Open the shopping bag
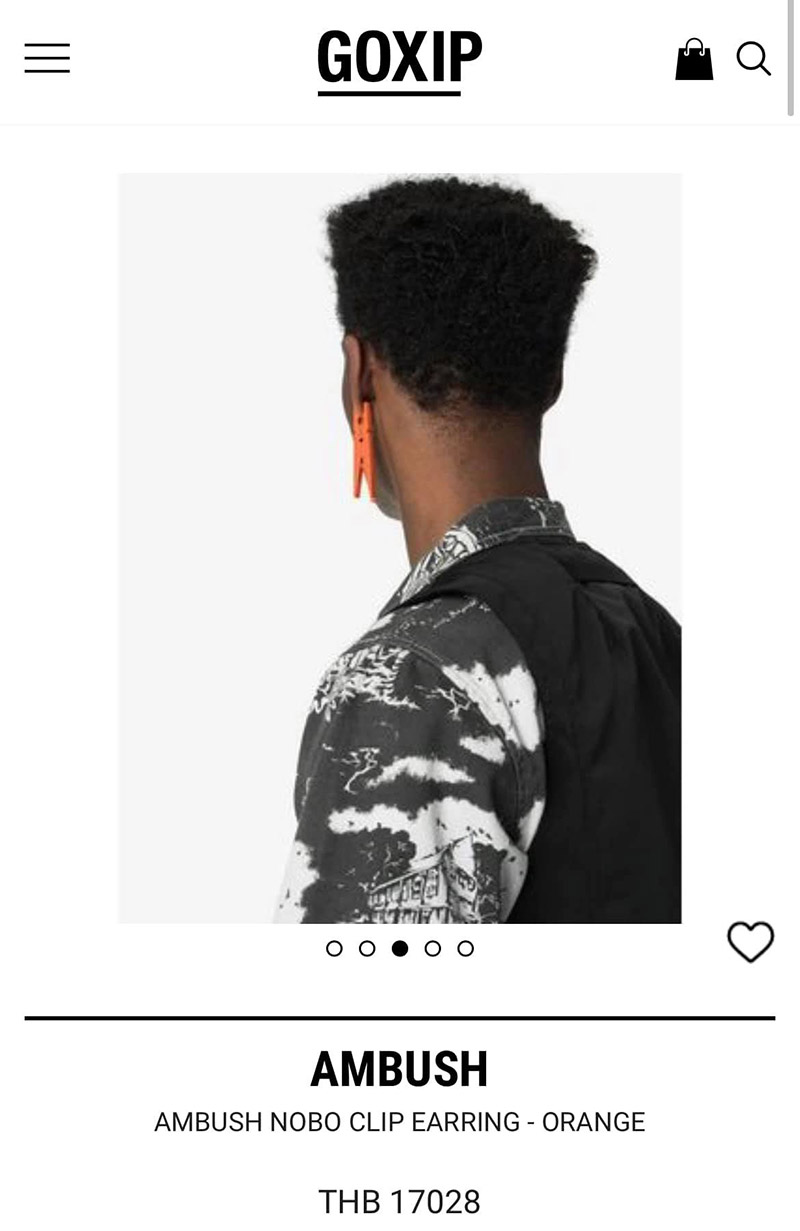Viewport: 800px width, 1231px height. 694,59
